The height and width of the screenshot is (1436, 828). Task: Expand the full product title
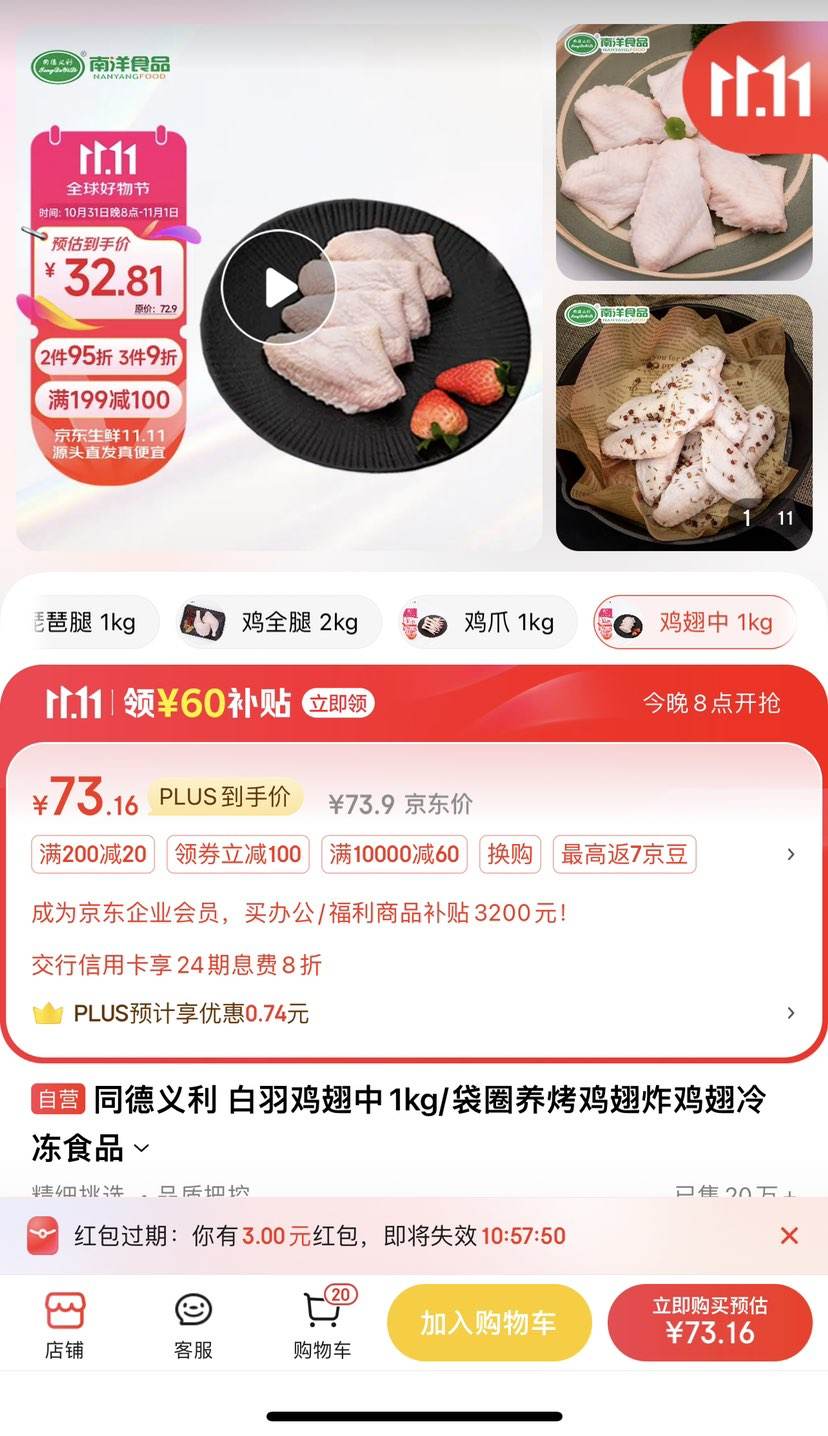pos(144,1147)
